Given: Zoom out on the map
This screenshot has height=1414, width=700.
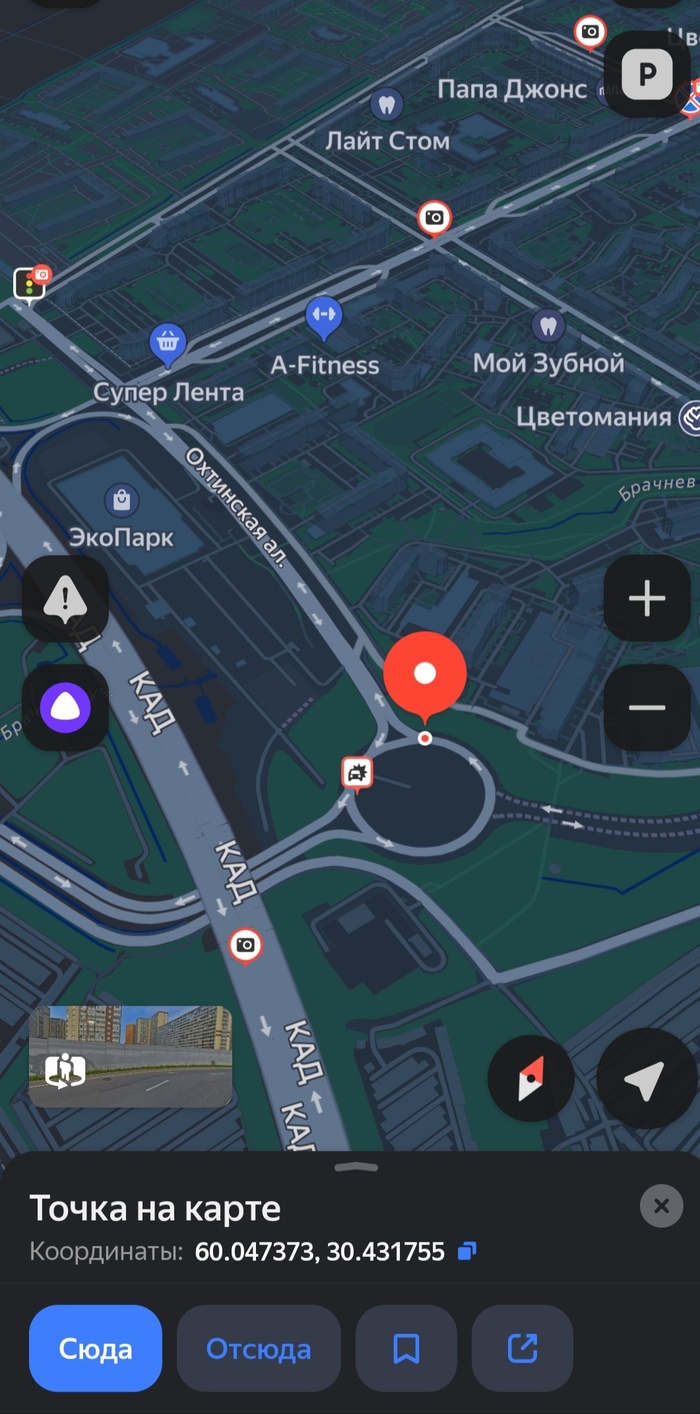Looking at the screenshot, I should (x=647, y=707).
